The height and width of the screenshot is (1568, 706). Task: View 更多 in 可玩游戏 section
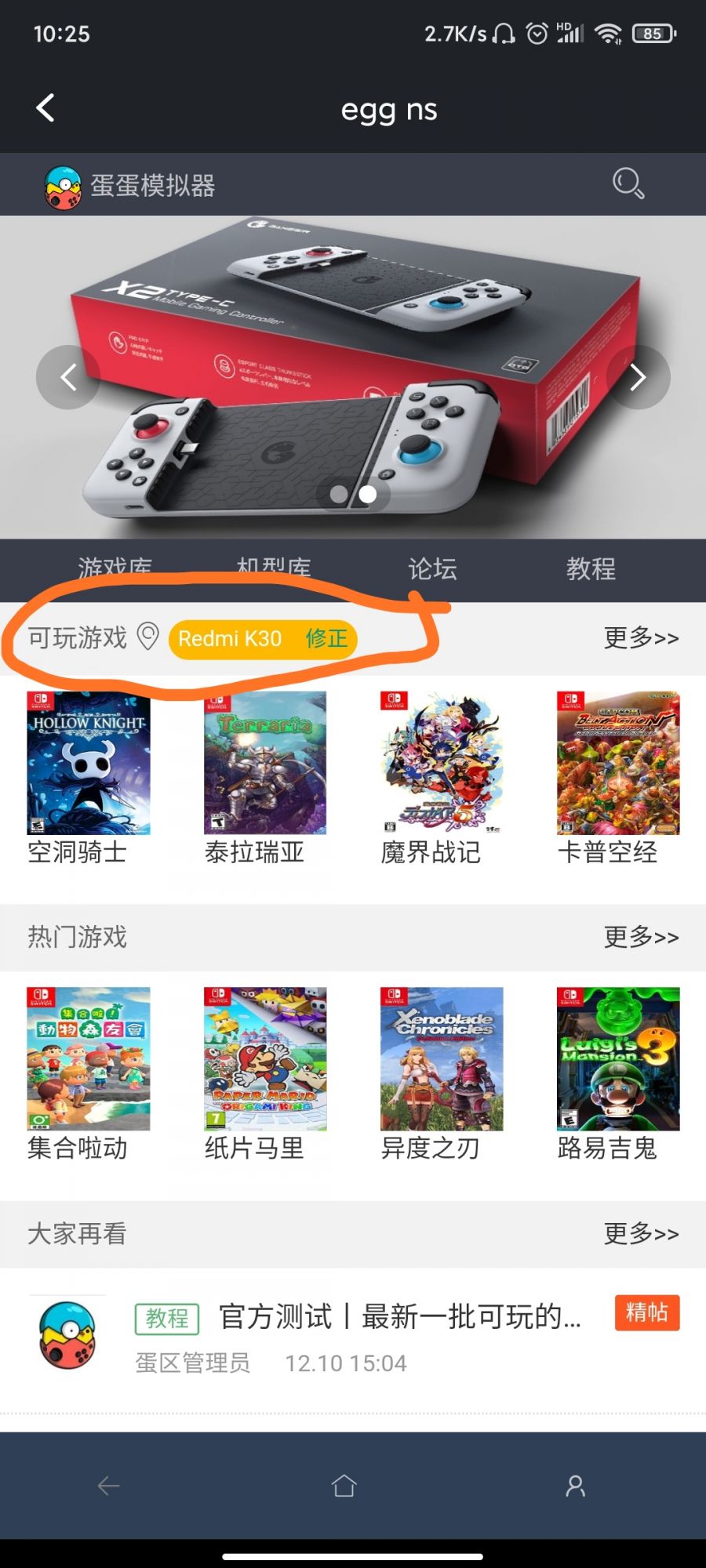[x=641, y=638]
